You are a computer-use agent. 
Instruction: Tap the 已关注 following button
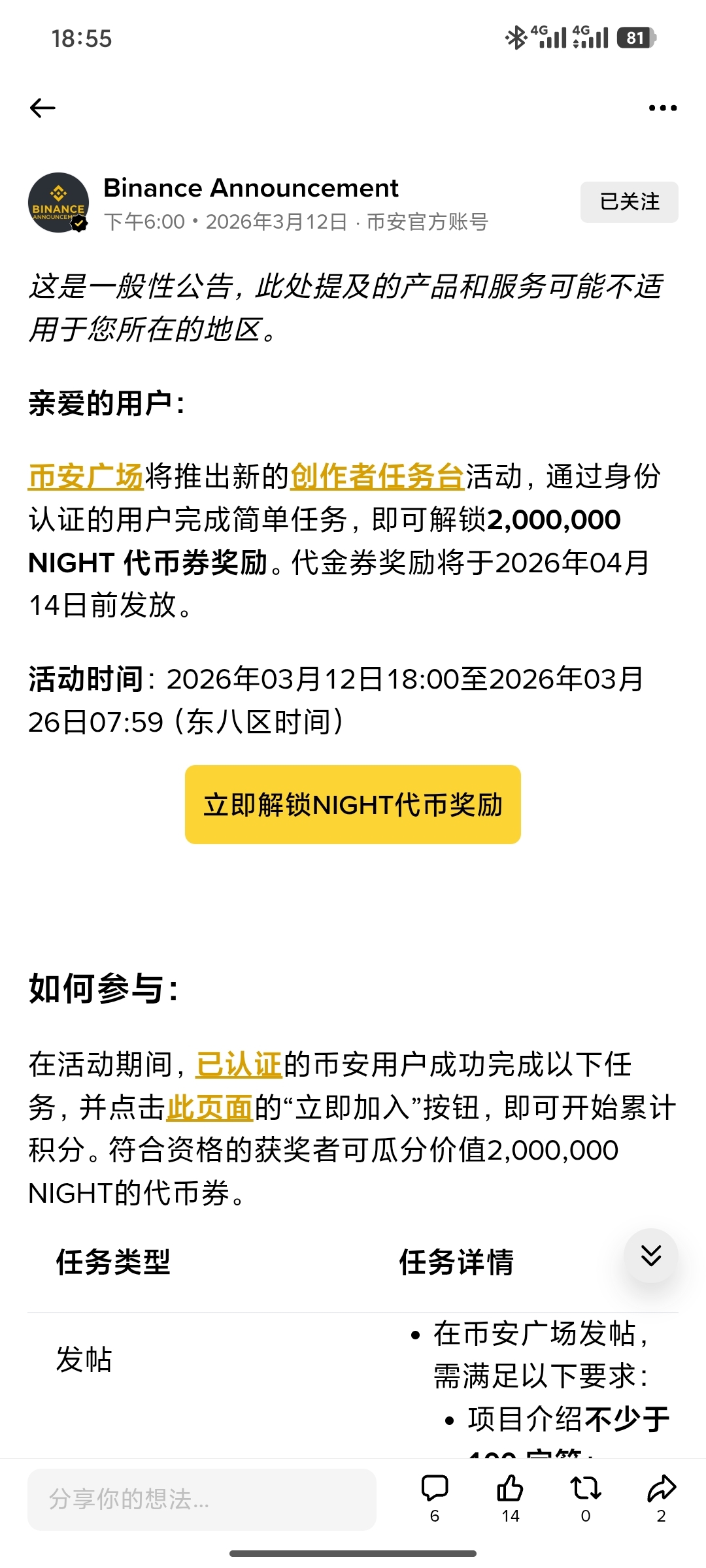click(x=629, y=202)
